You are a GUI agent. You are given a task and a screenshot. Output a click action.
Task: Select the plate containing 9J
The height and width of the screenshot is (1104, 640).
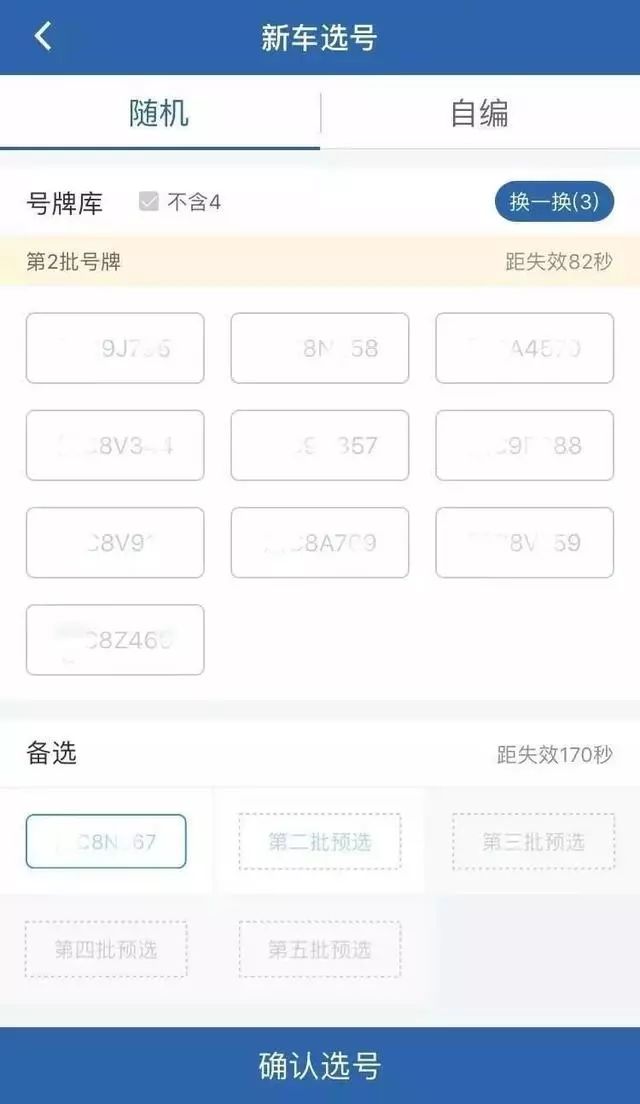(115, 348)
